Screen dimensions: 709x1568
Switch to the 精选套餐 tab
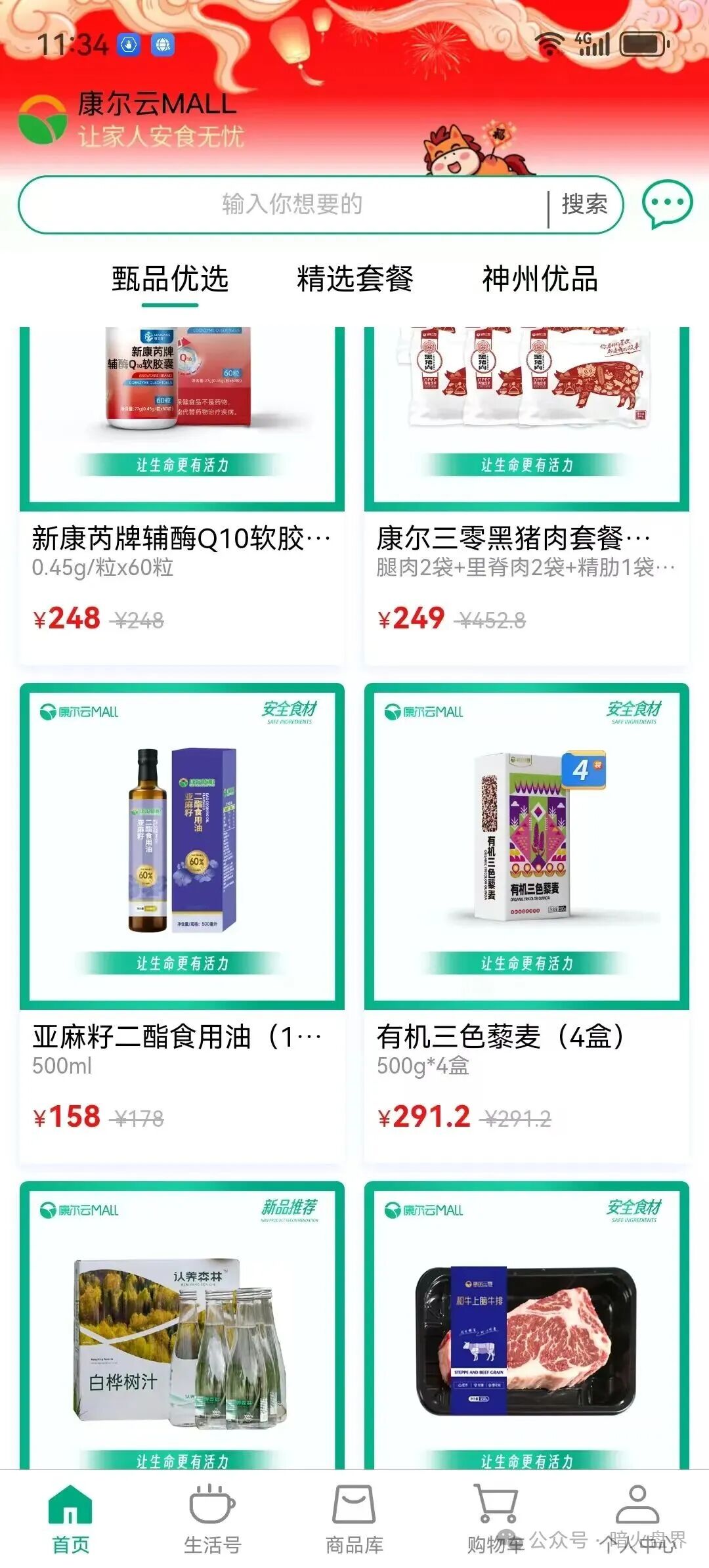[355, 278]
